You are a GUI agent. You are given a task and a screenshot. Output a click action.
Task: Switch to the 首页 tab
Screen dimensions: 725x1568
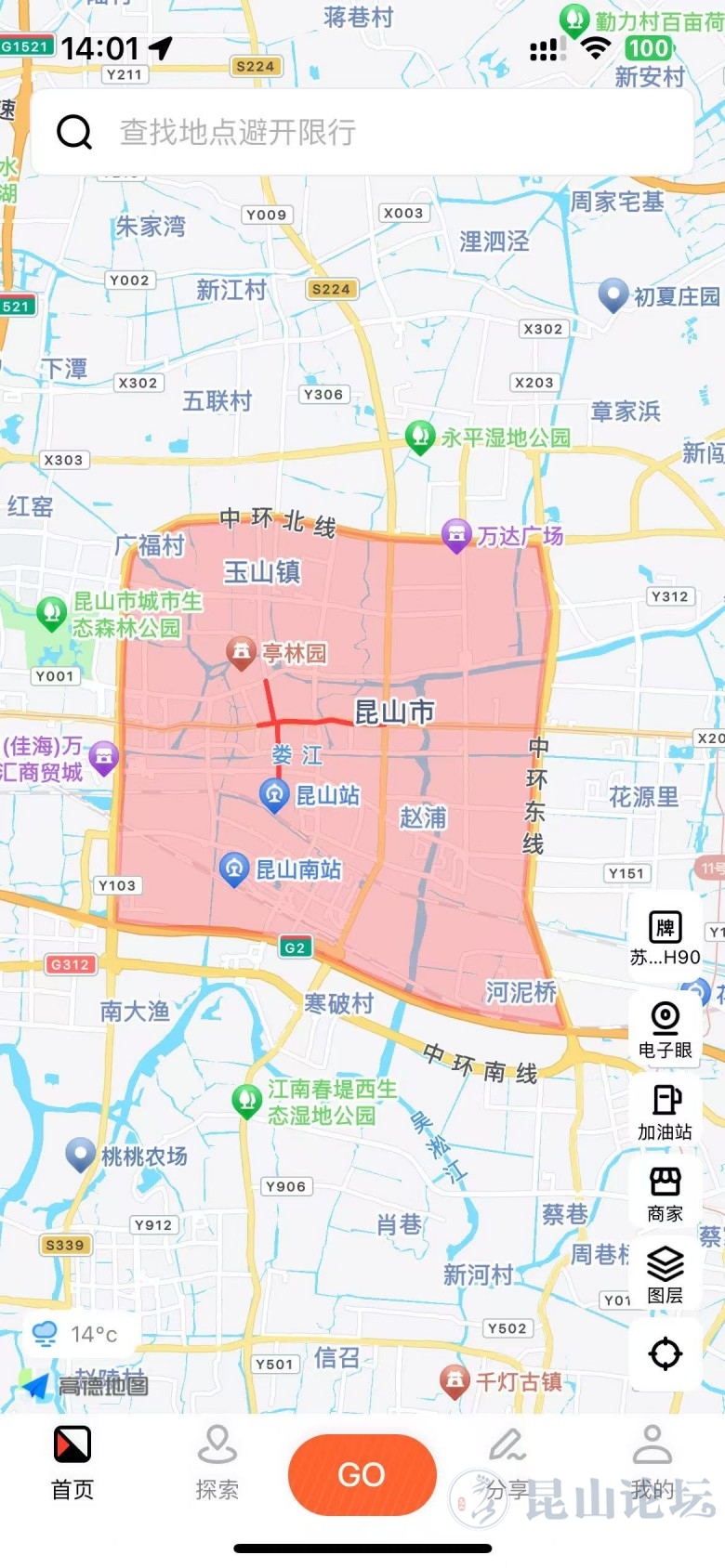(72, 1462)
